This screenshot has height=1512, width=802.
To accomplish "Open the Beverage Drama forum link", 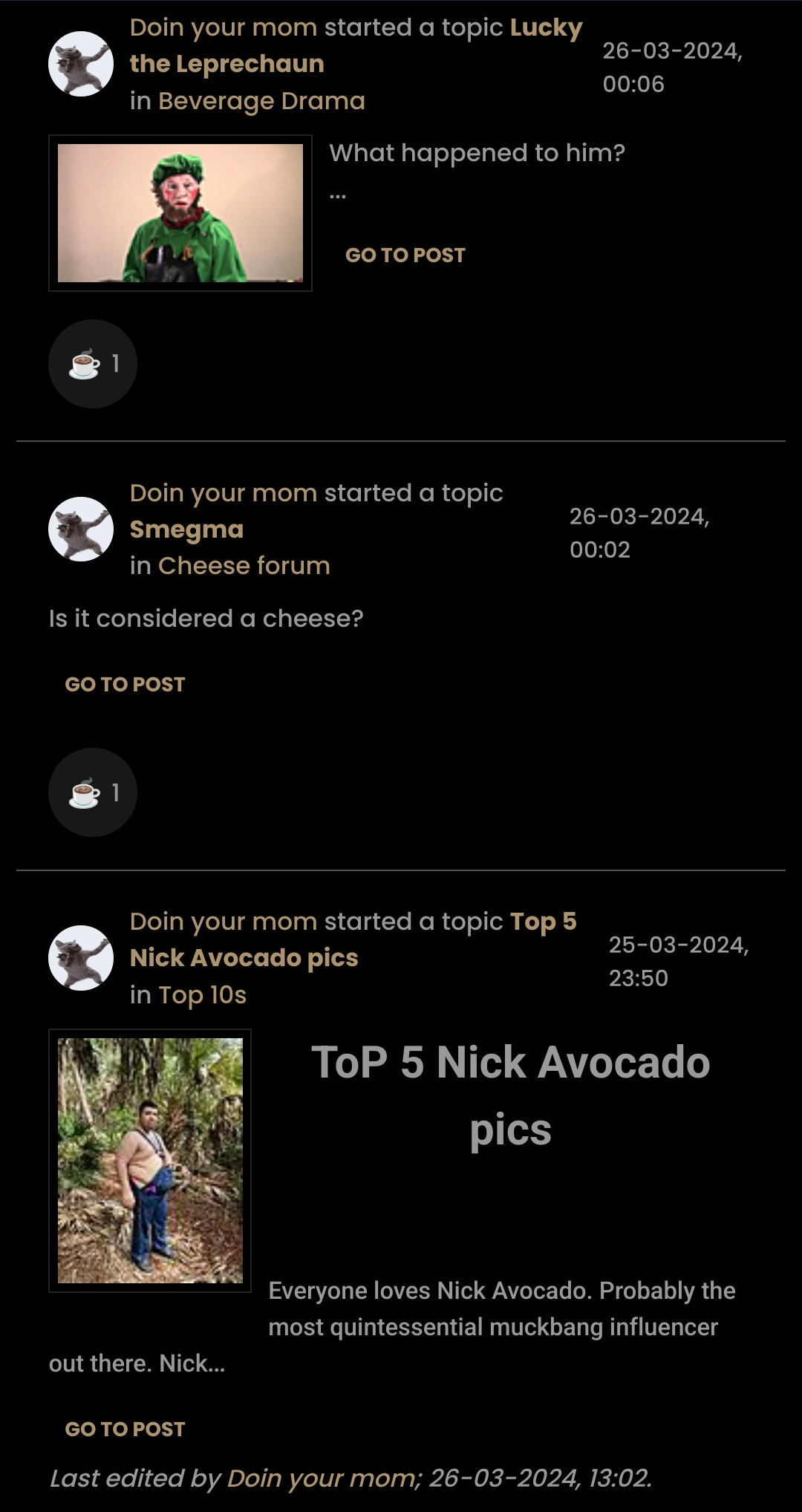I will pos(261,101).
